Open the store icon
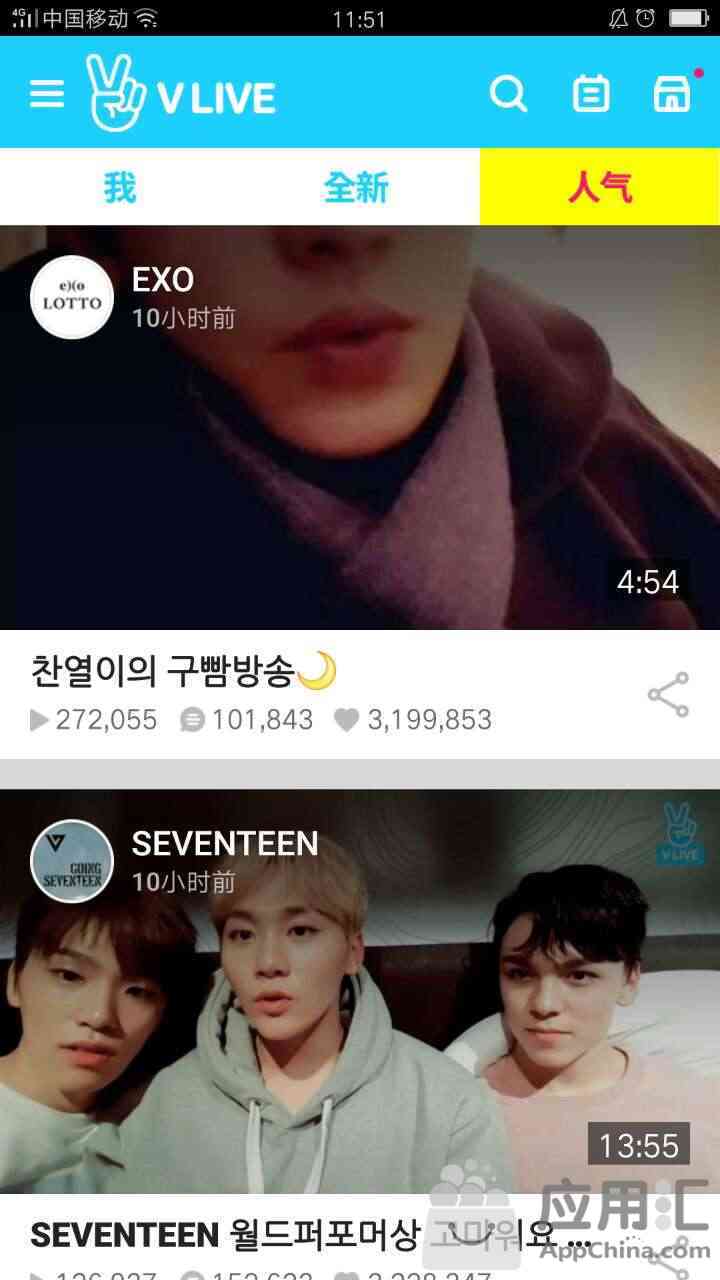The height and width of the screenshot is (1280, 720). [672, 94]
